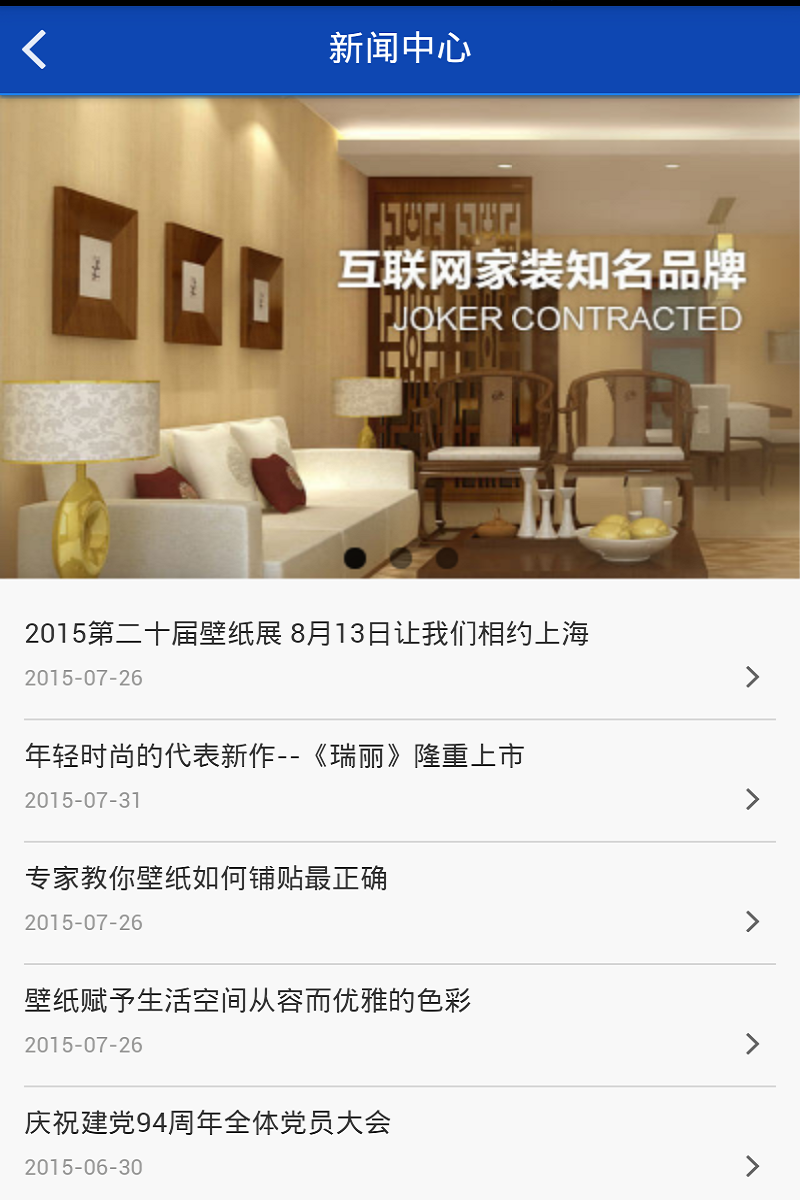Select the middle carousel indicator dot
The height and width of the screenshot is (1200, 800).
point(400,558)
